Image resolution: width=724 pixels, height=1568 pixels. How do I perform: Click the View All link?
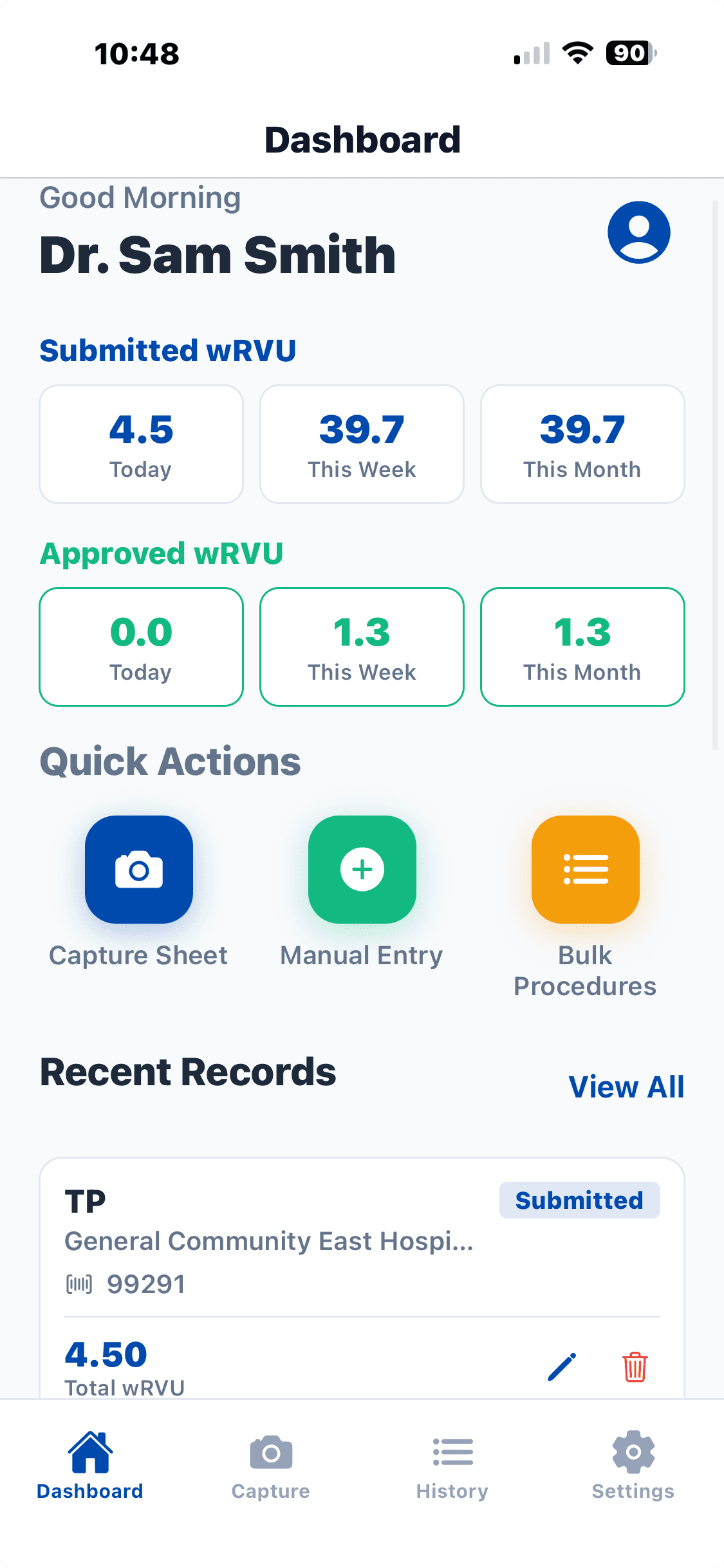point(625,1087)
